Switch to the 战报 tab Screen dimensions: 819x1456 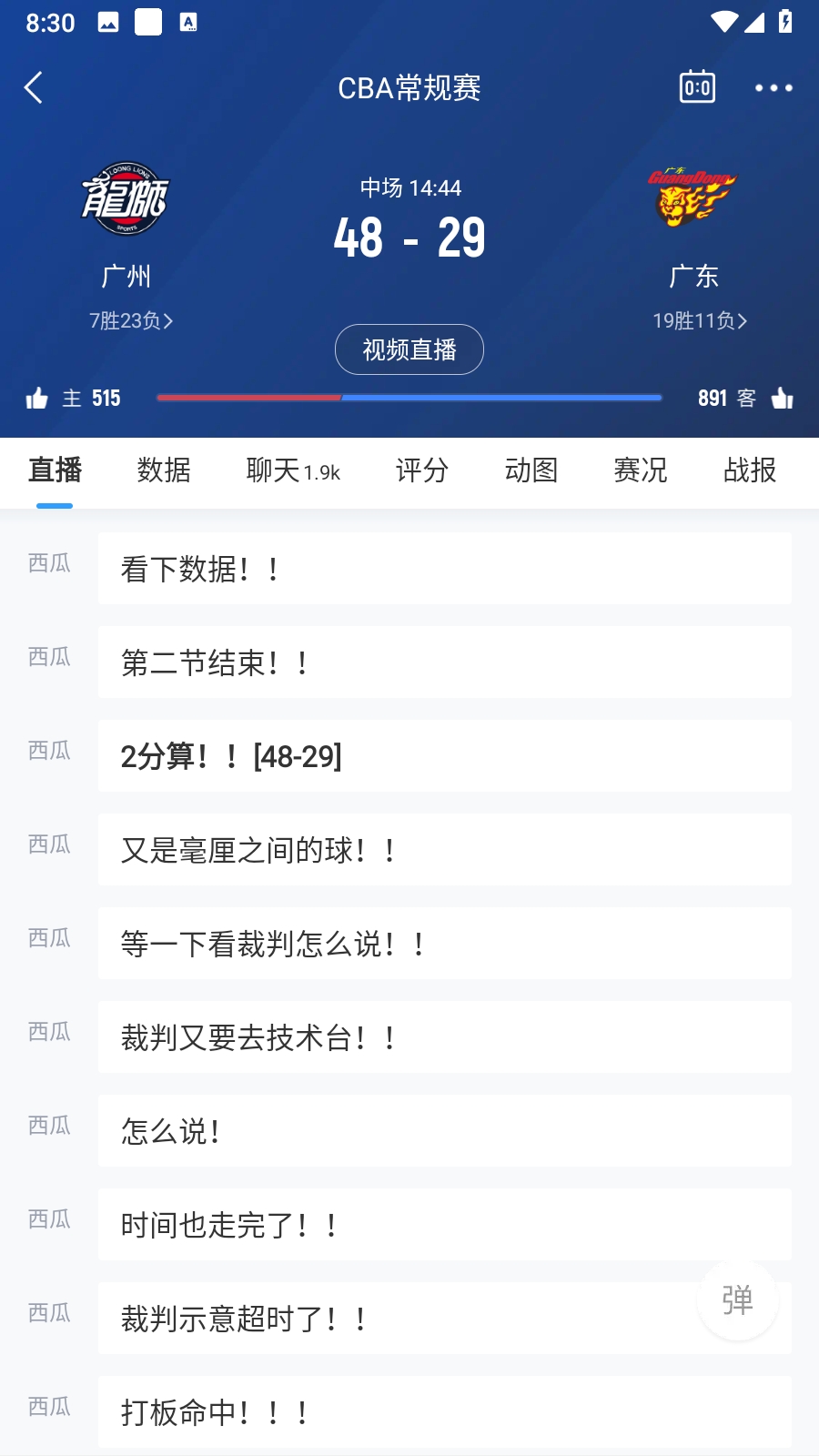[x=750, y=470]
